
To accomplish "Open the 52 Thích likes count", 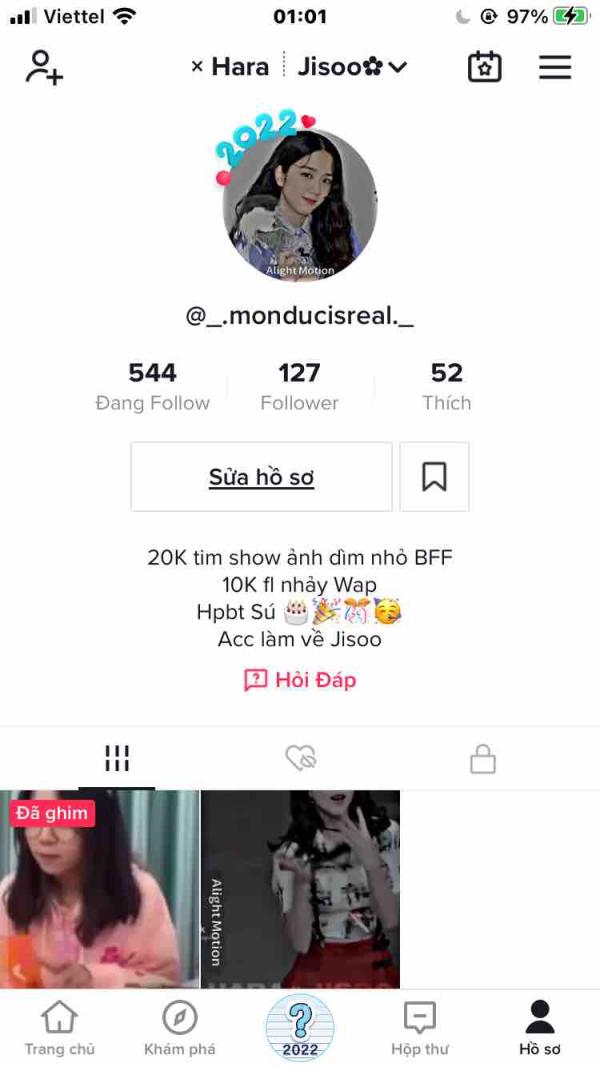I will coord(446,387).
